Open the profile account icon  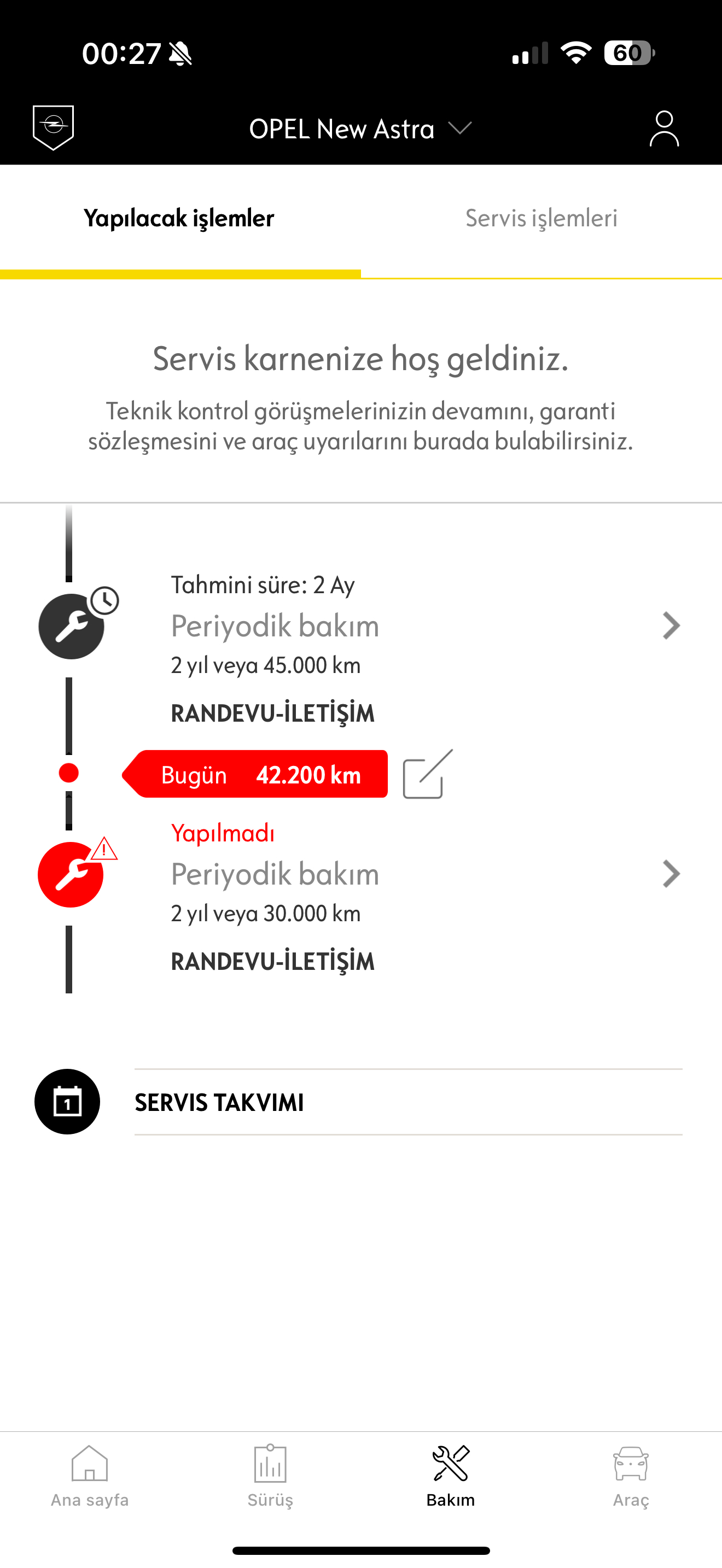[663, 128]
